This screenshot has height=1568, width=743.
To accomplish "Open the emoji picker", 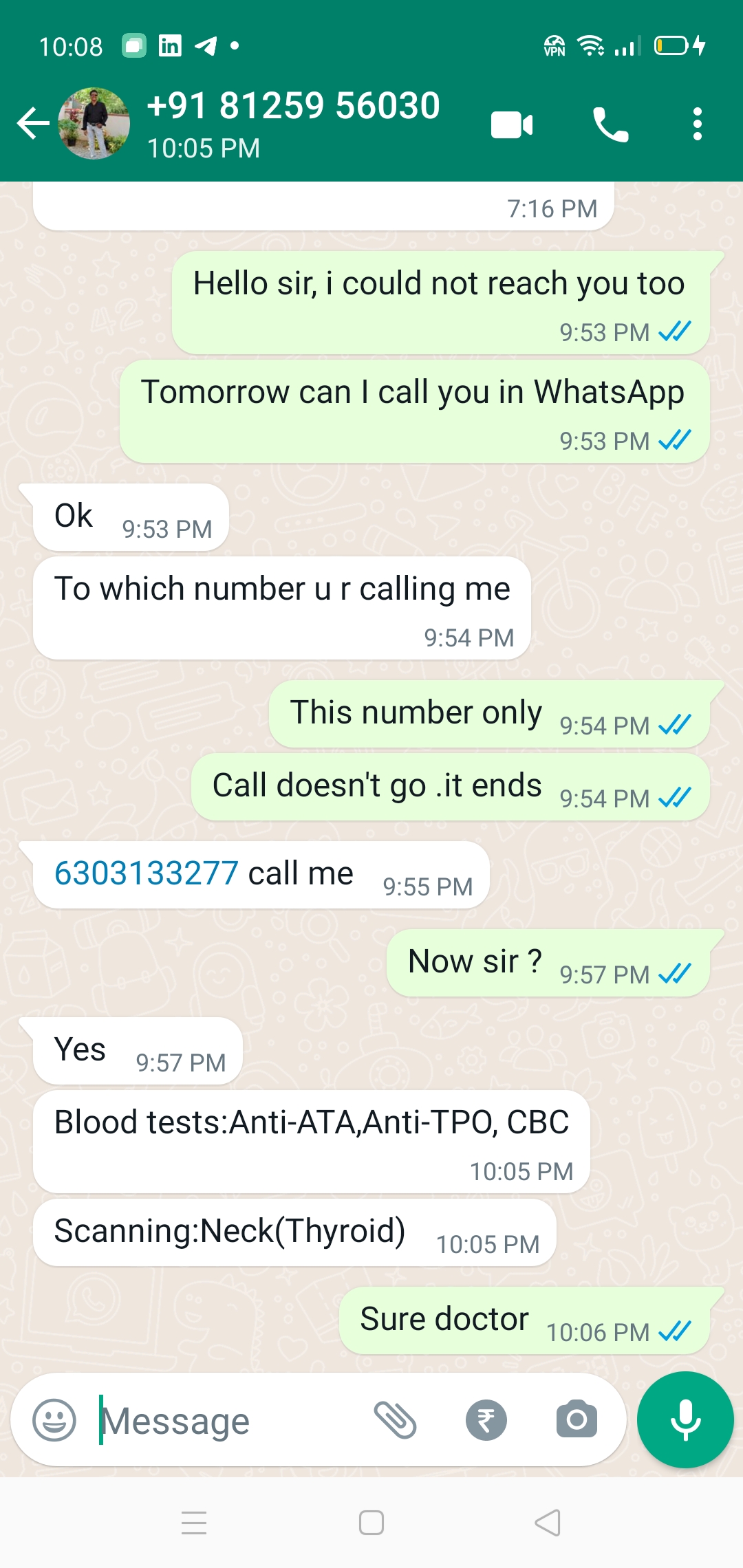I will click(54, 1420).
